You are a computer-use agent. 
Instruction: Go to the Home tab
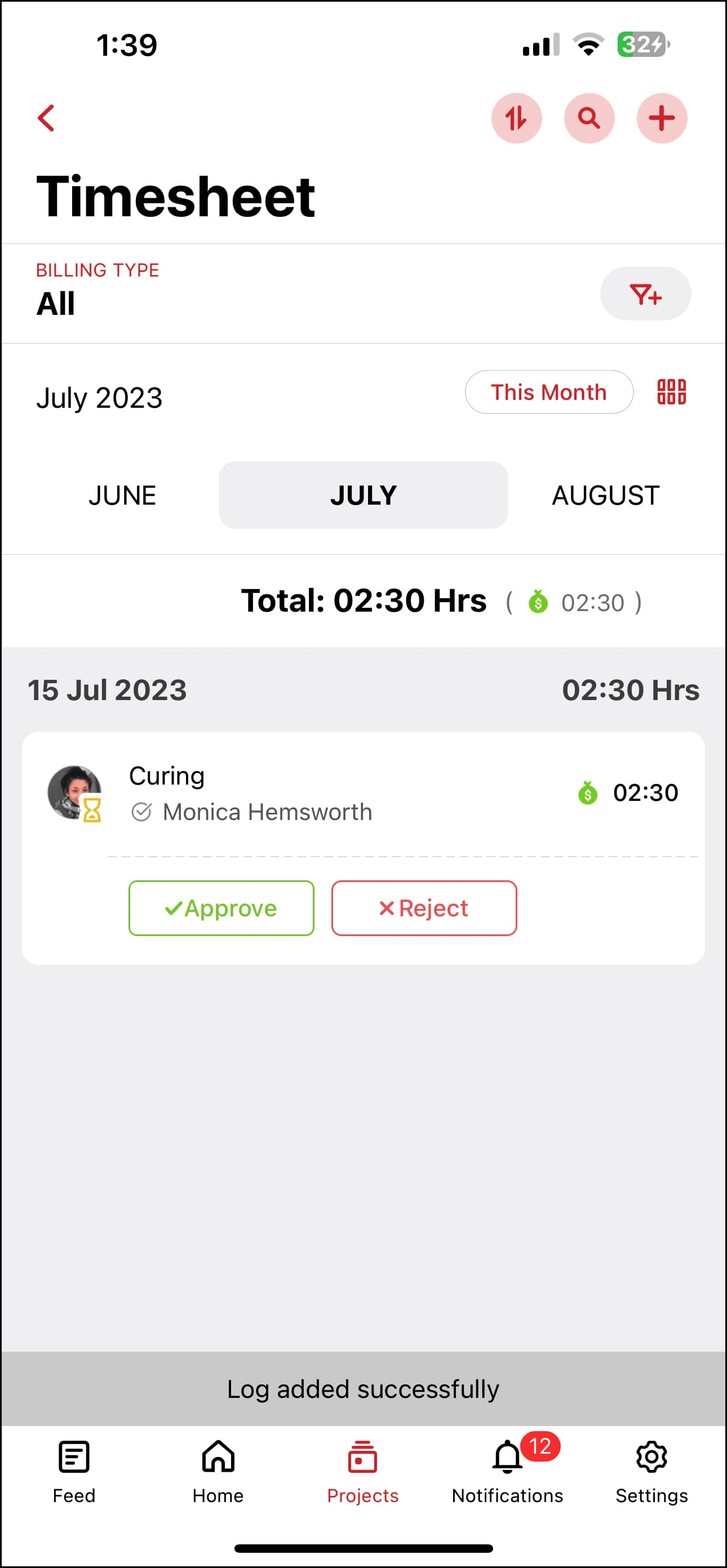tap(218, 1470)
